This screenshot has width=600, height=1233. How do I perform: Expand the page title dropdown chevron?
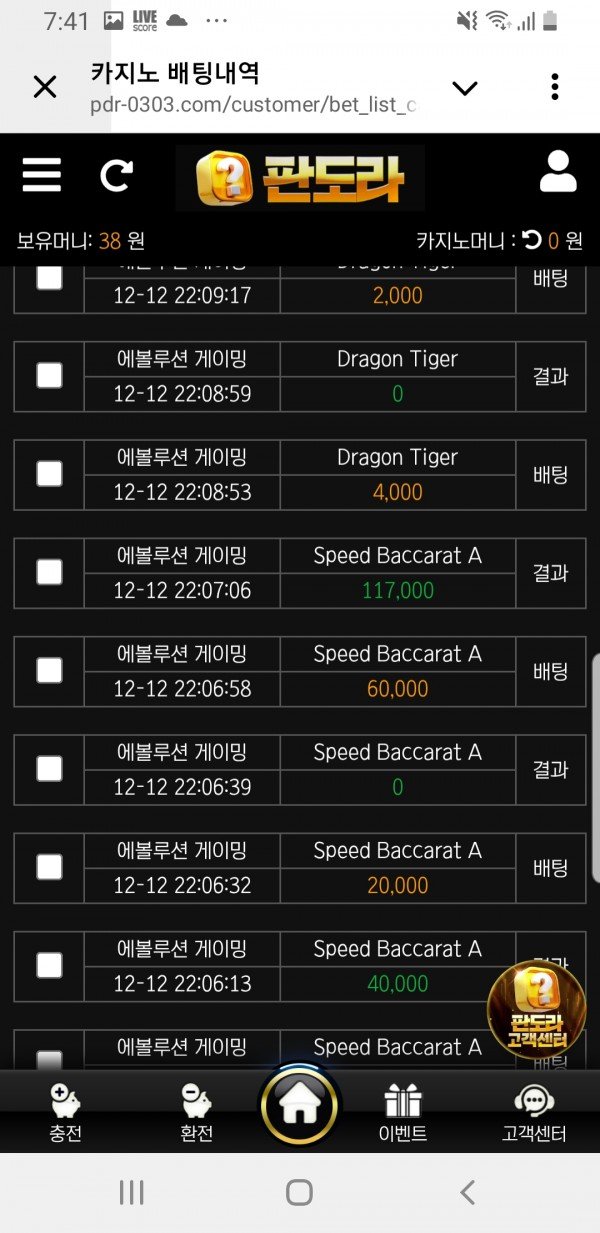465,88
